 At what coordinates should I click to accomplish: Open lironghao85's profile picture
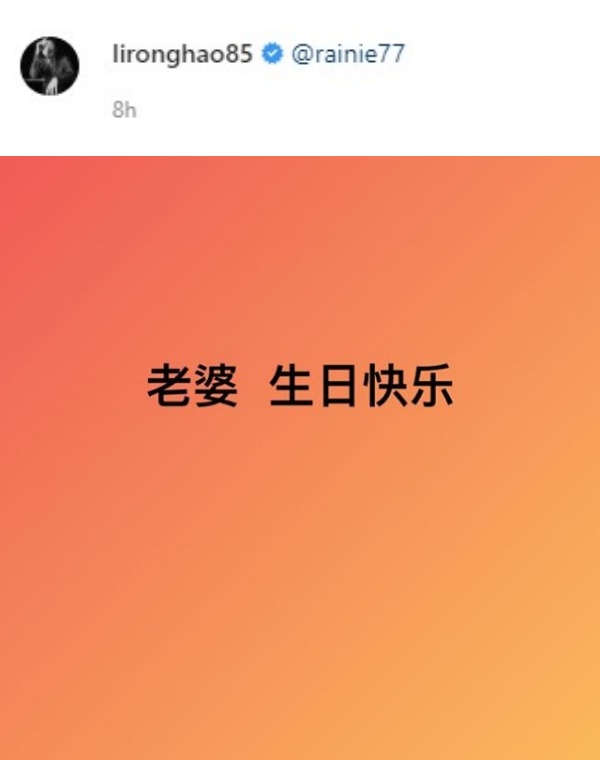[x=50, y=66]
